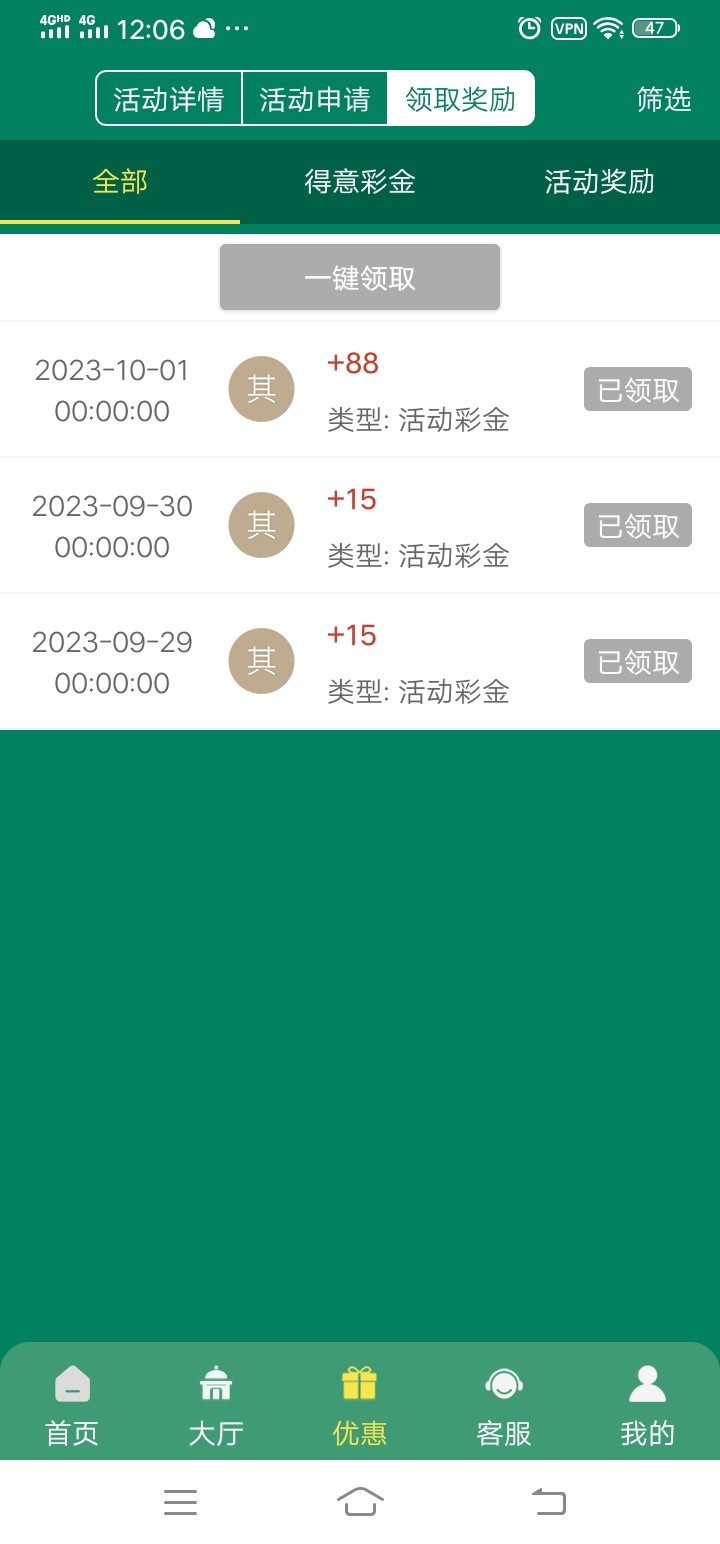Select the 领取奖励 segment
720x1544 pixels.
click(461, 99)
